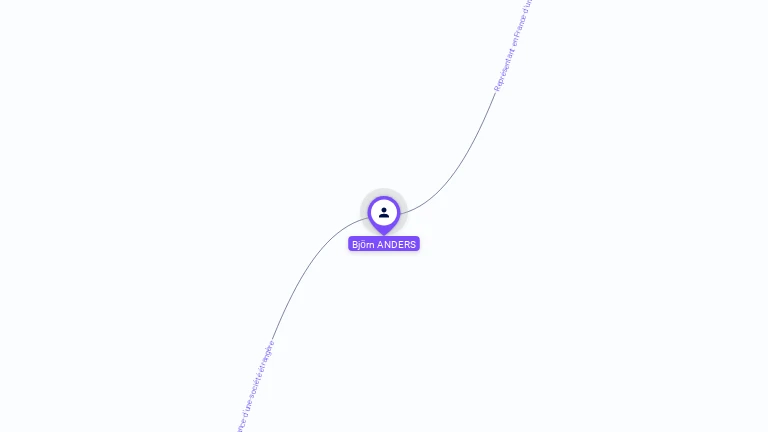
Task: Select the Björn ANDERS person node
Action: [384, 212]
